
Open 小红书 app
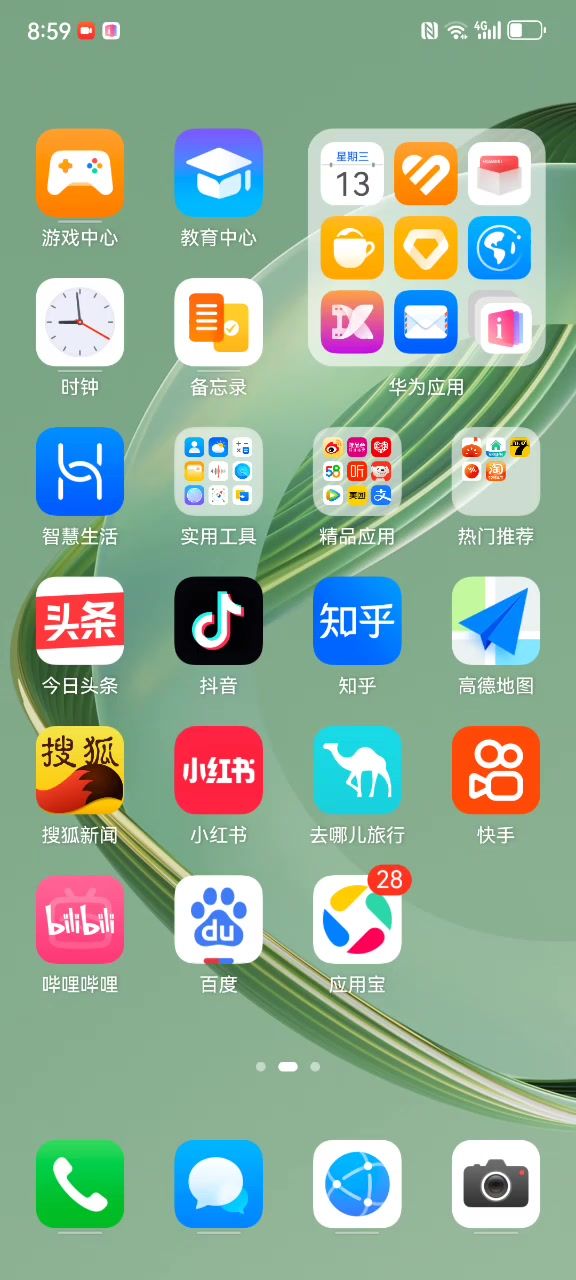(219, 770)
